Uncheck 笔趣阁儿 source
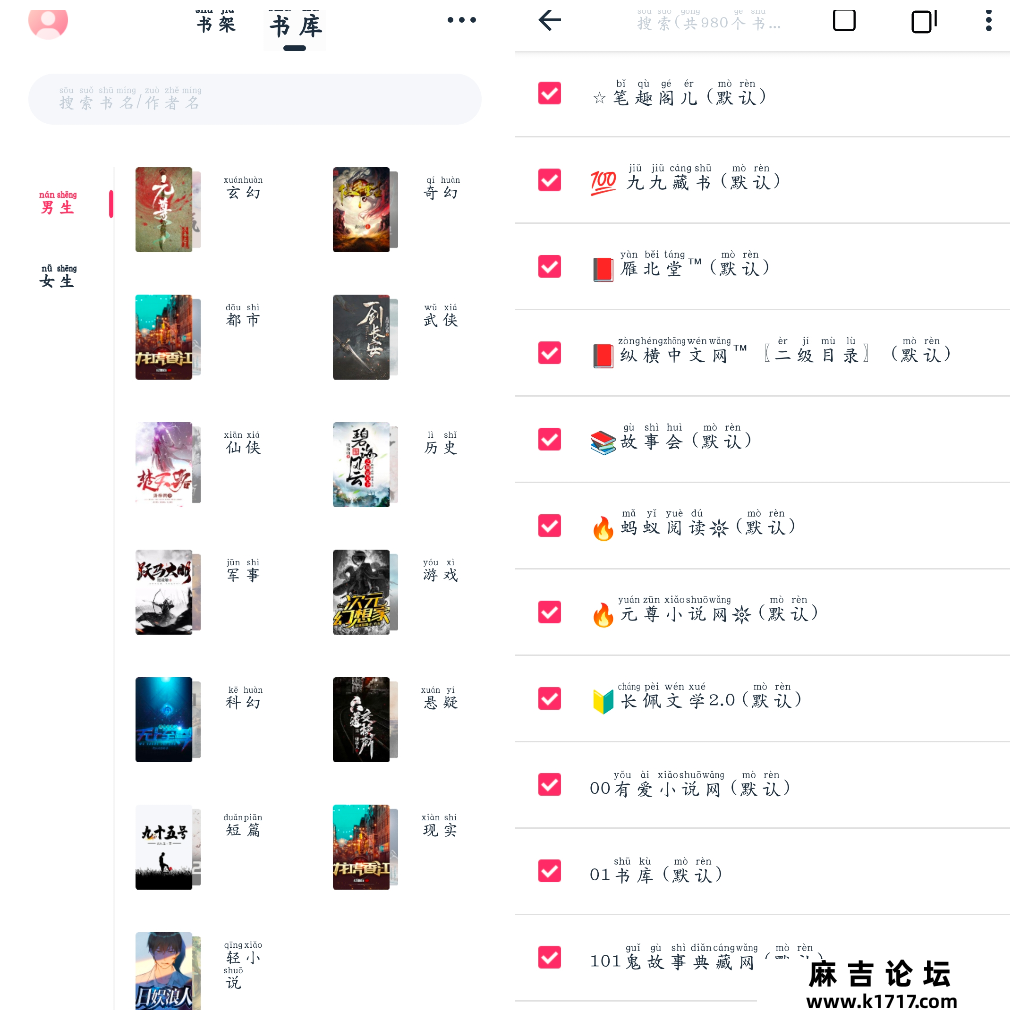1020x1020 pixels. point(549,94)
